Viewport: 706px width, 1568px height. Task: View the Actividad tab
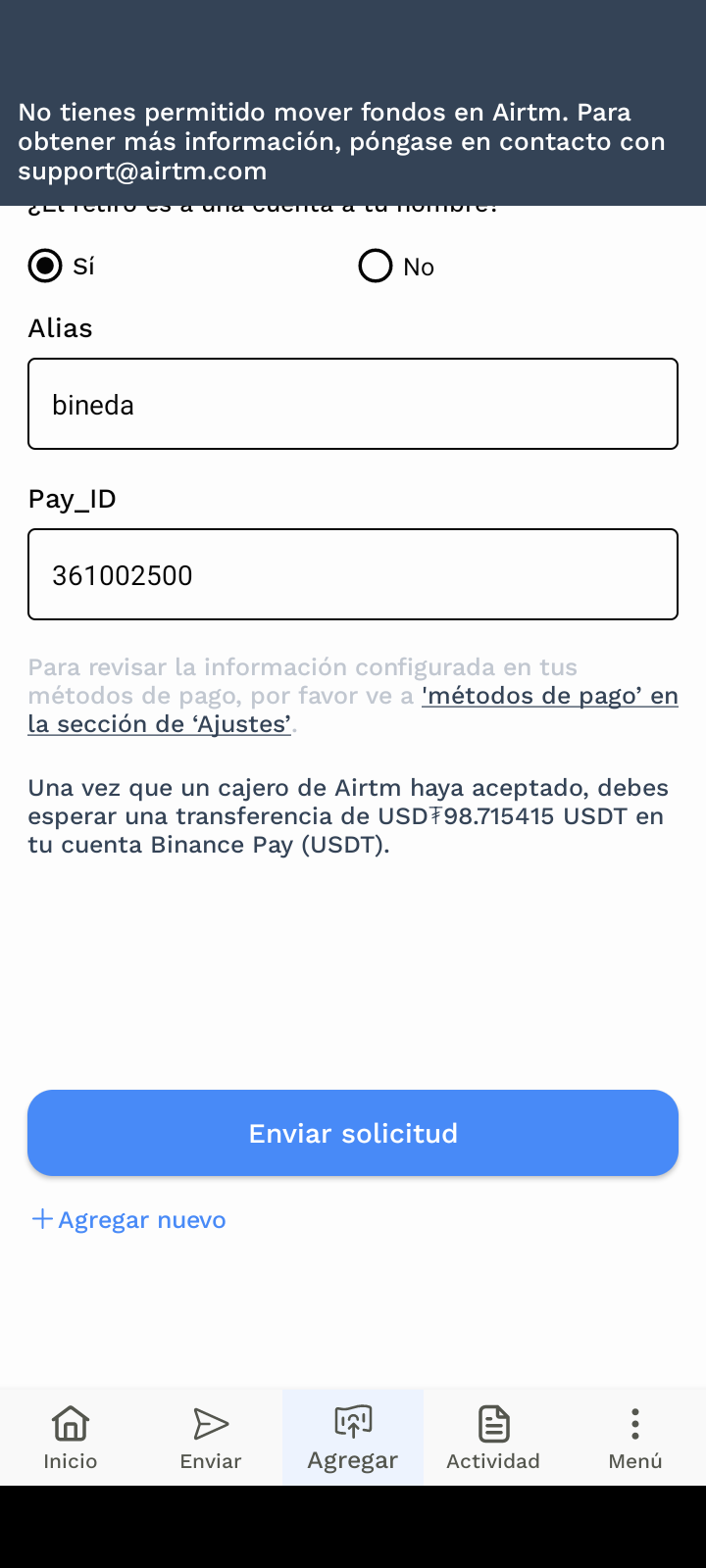493,1437
